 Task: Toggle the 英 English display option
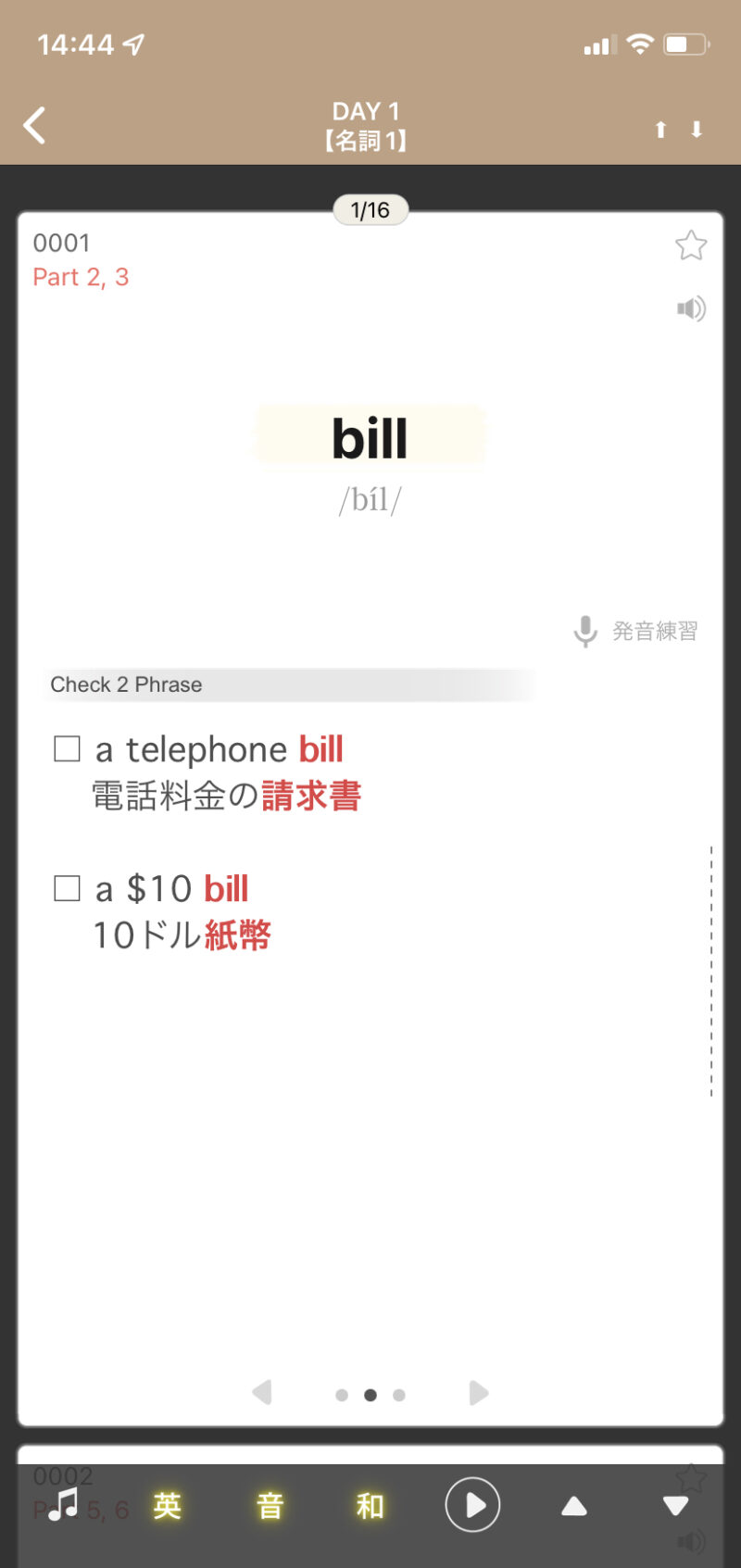(x=167, y=1506)
